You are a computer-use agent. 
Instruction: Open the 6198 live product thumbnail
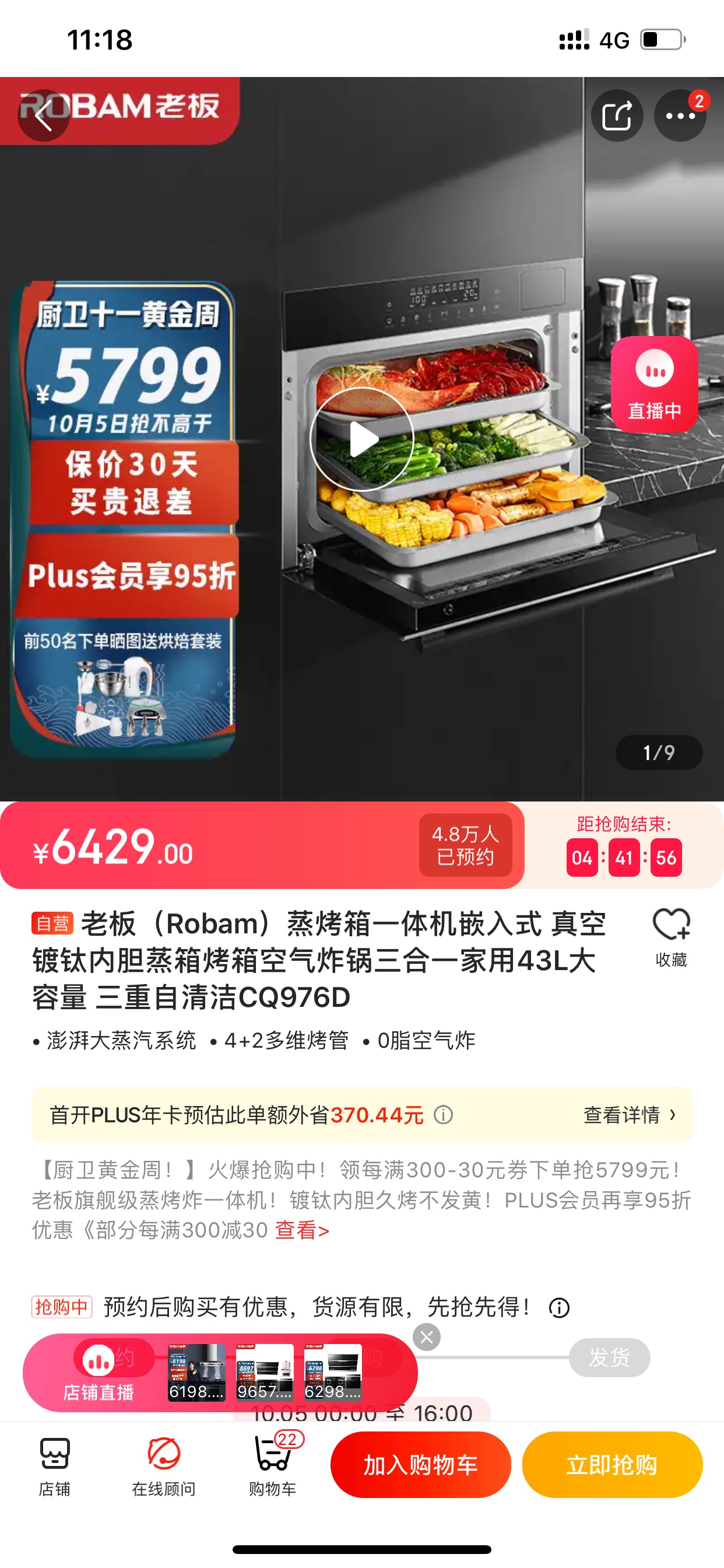pos(196,1373)
